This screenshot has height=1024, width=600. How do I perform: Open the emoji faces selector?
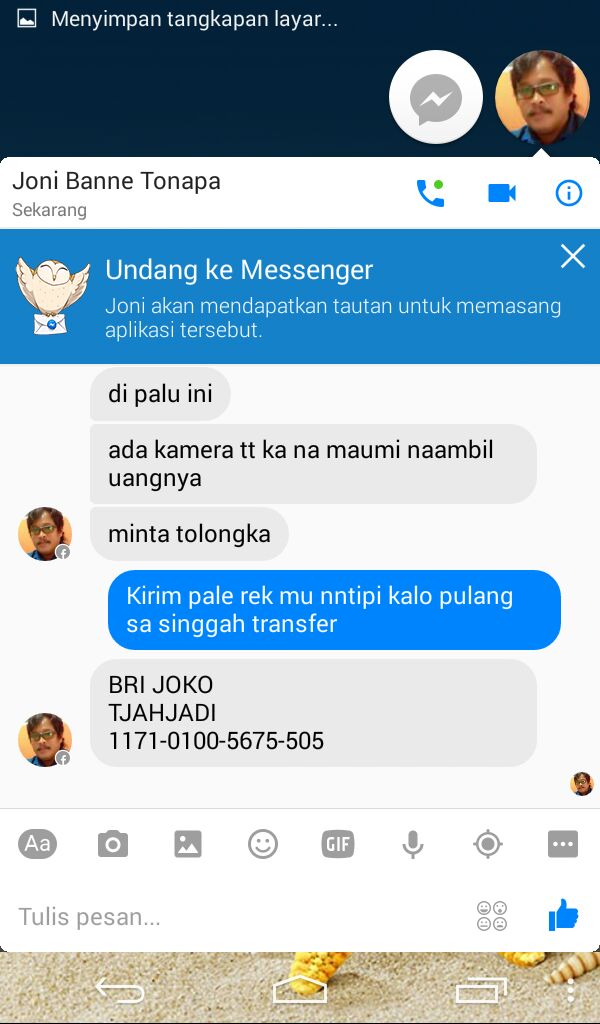pos(492,916)
